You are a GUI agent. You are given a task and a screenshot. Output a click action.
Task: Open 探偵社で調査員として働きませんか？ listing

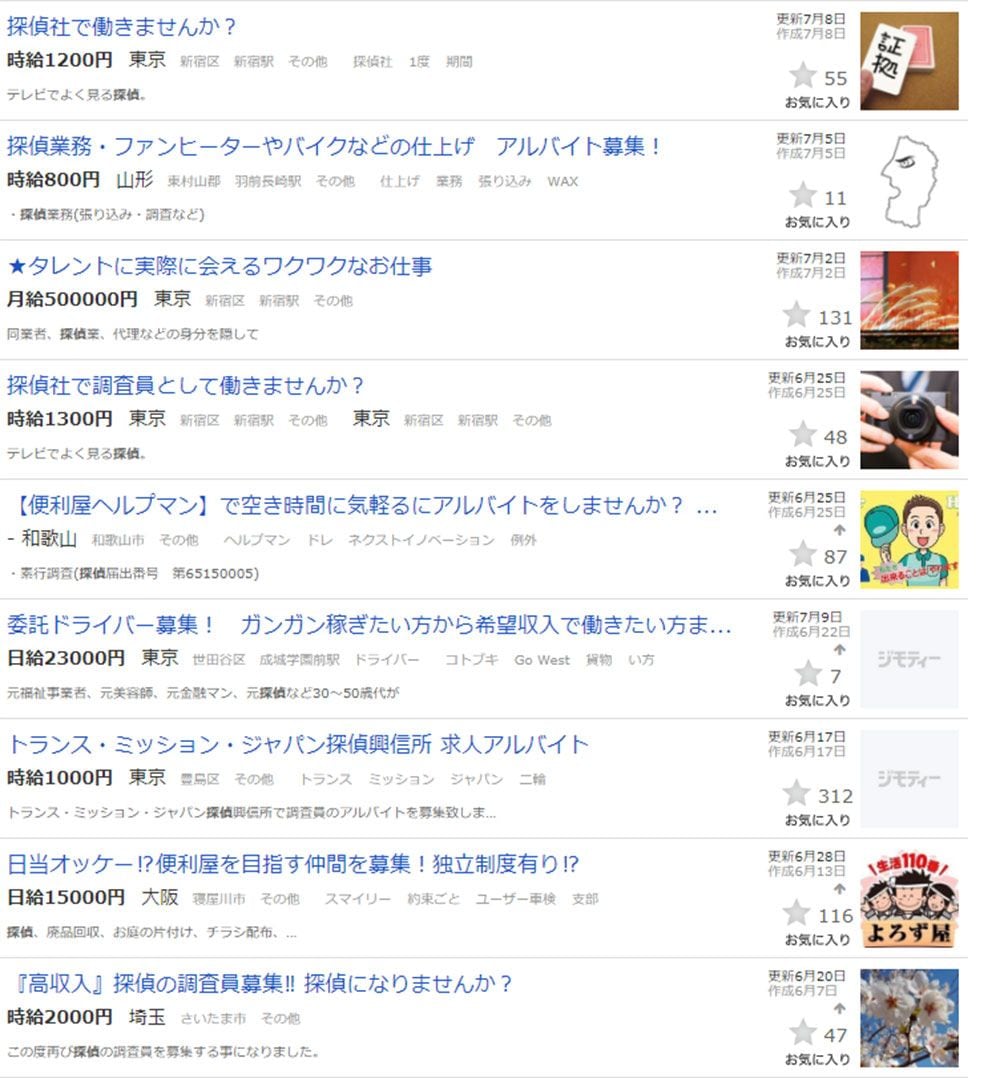click(x=186, y=386)
